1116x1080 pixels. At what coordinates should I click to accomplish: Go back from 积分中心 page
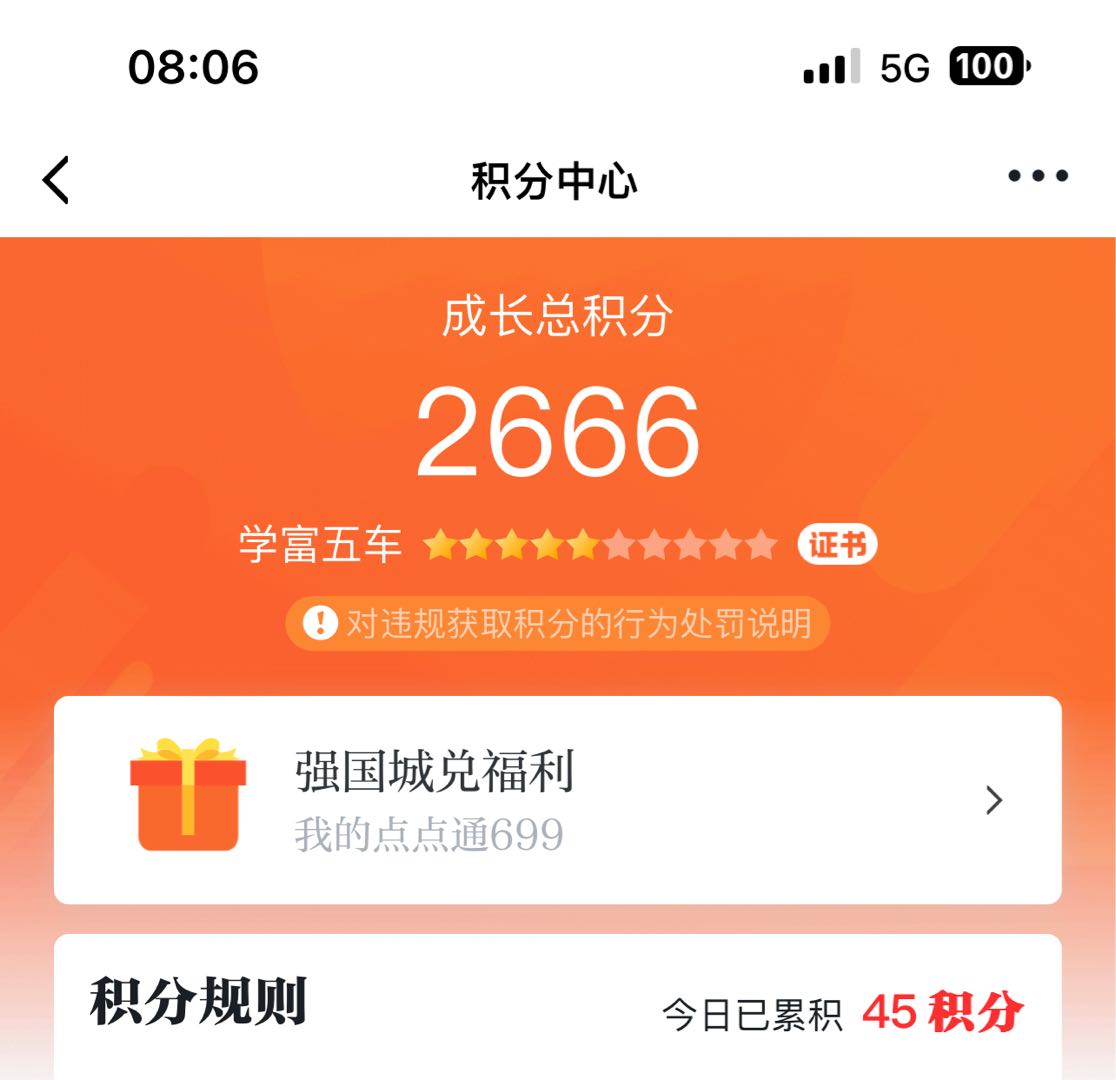57,180
